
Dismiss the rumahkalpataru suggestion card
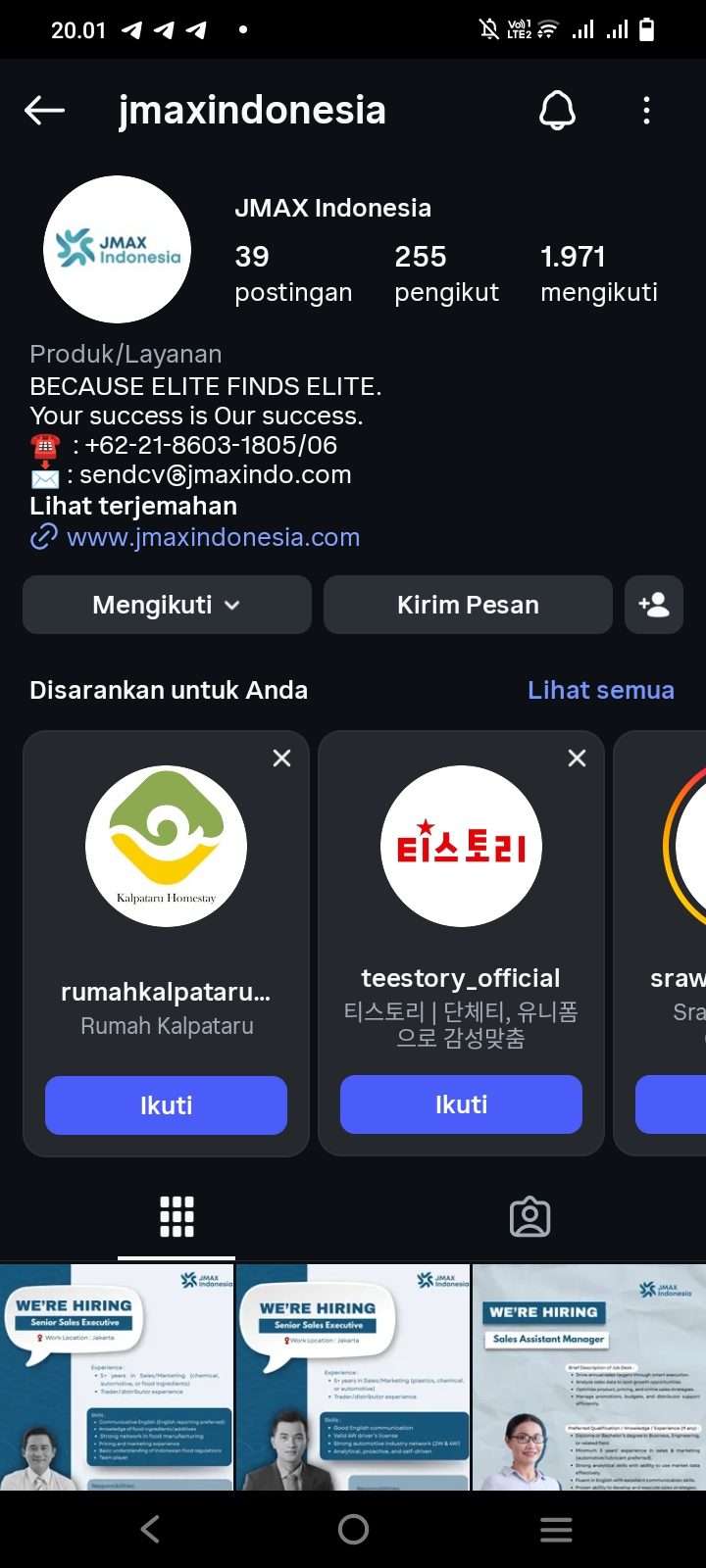tap(281, 758)
